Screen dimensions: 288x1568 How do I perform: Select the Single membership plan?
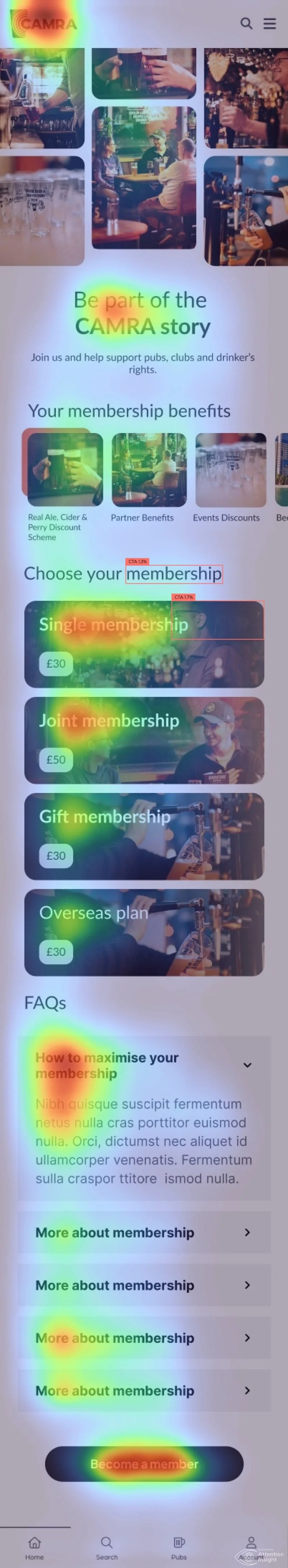pos(144,644)
